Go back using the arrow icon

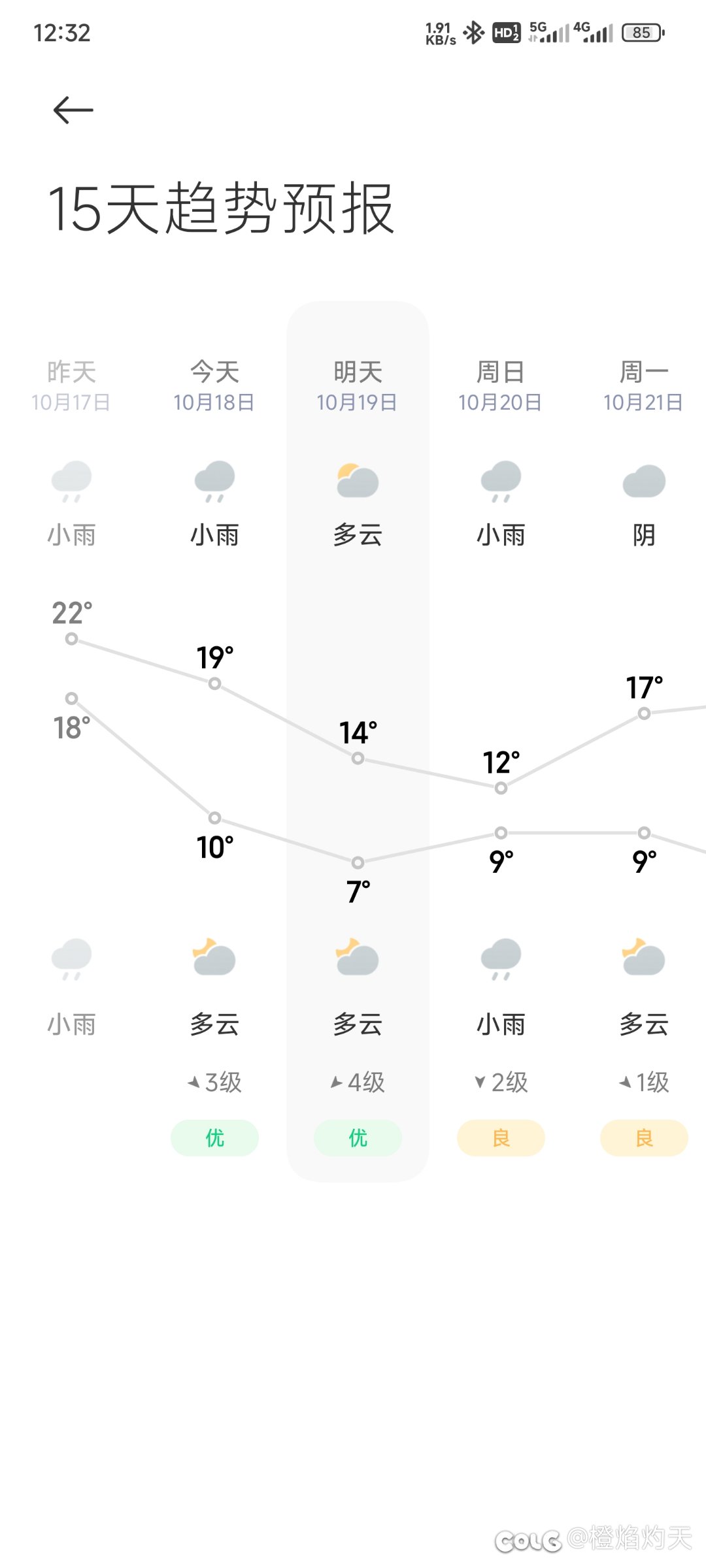click(x=73, y=110)
